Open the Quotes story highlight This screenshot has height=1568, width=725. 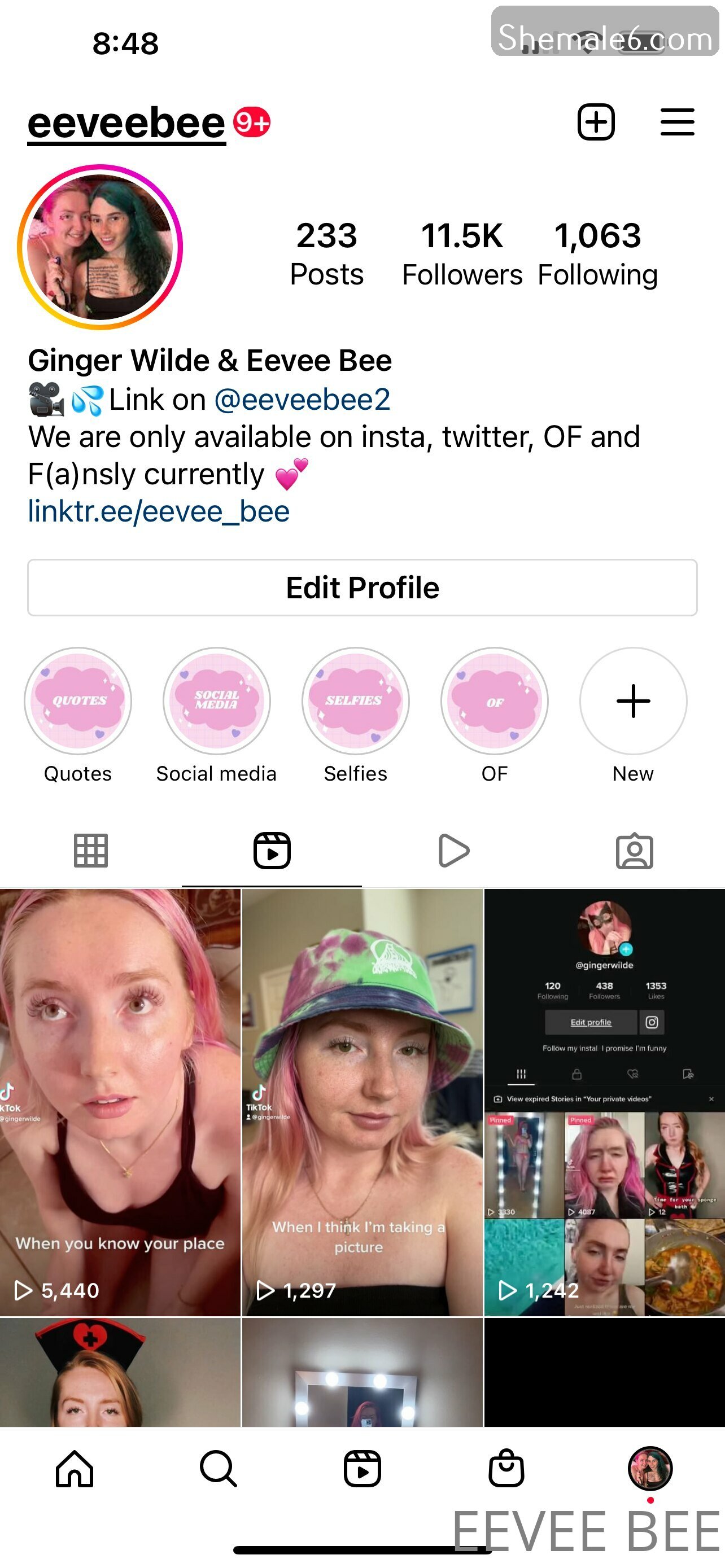point(78,701)
